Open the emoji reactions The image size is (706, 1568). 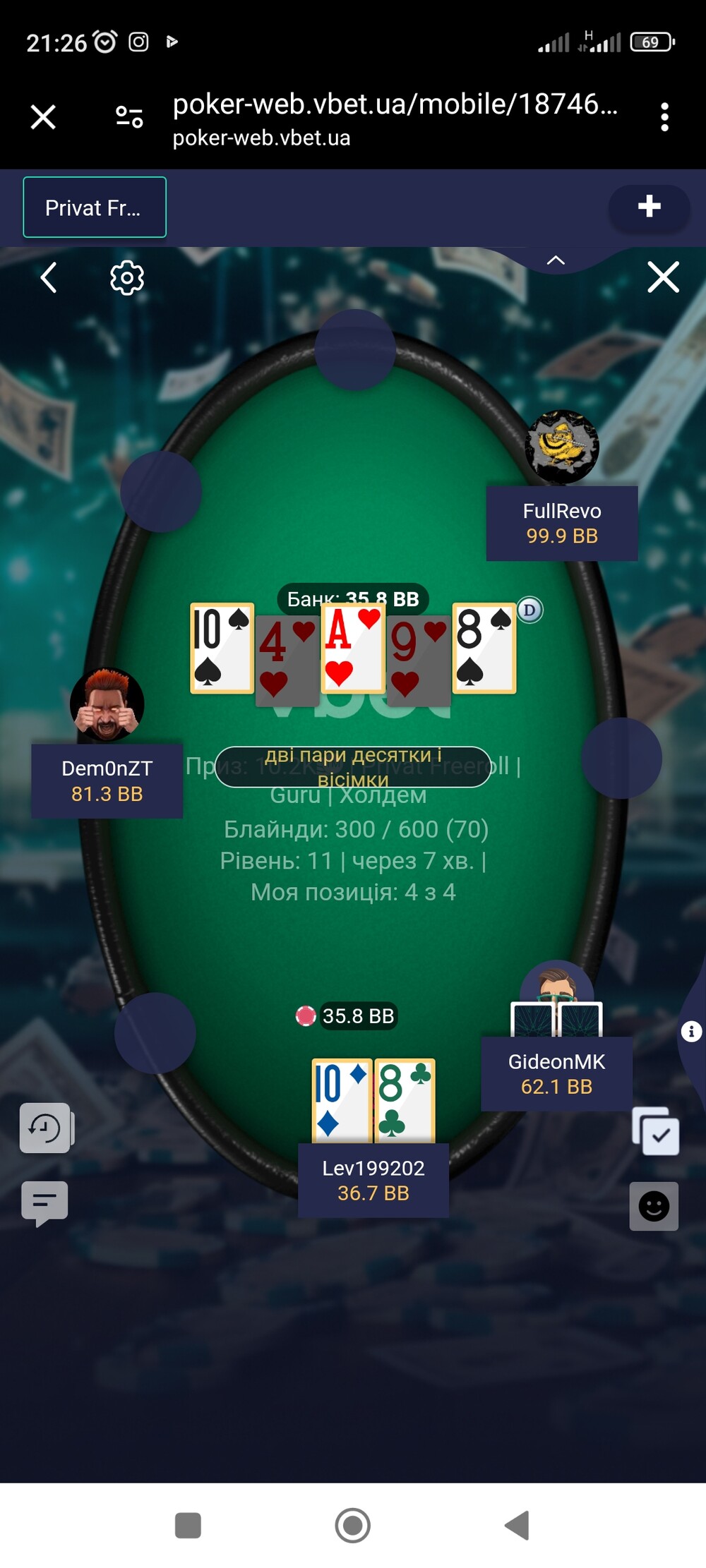[x=654, y=1206]
